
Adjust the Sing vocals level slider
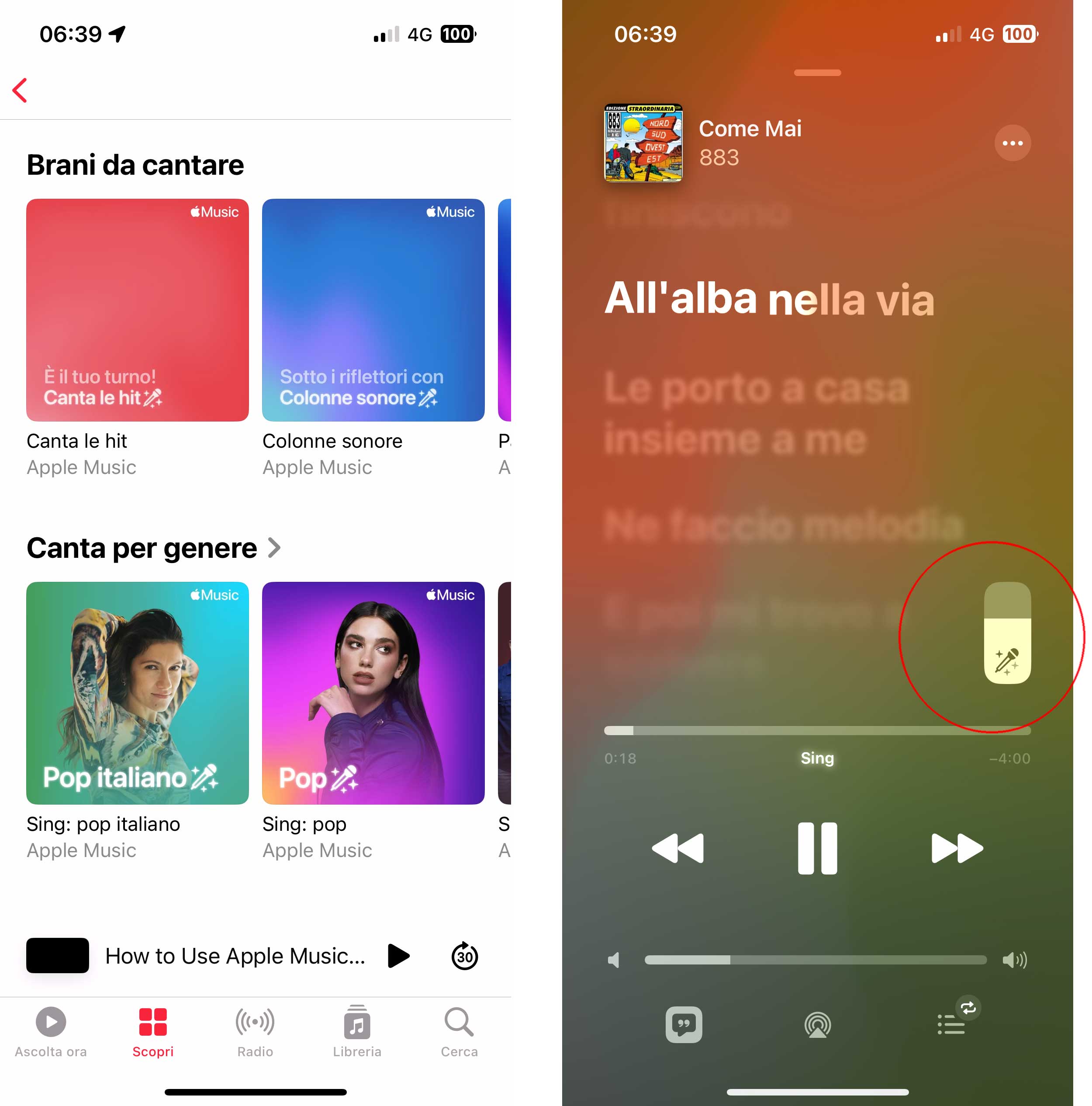click(x=1007, y=633)
